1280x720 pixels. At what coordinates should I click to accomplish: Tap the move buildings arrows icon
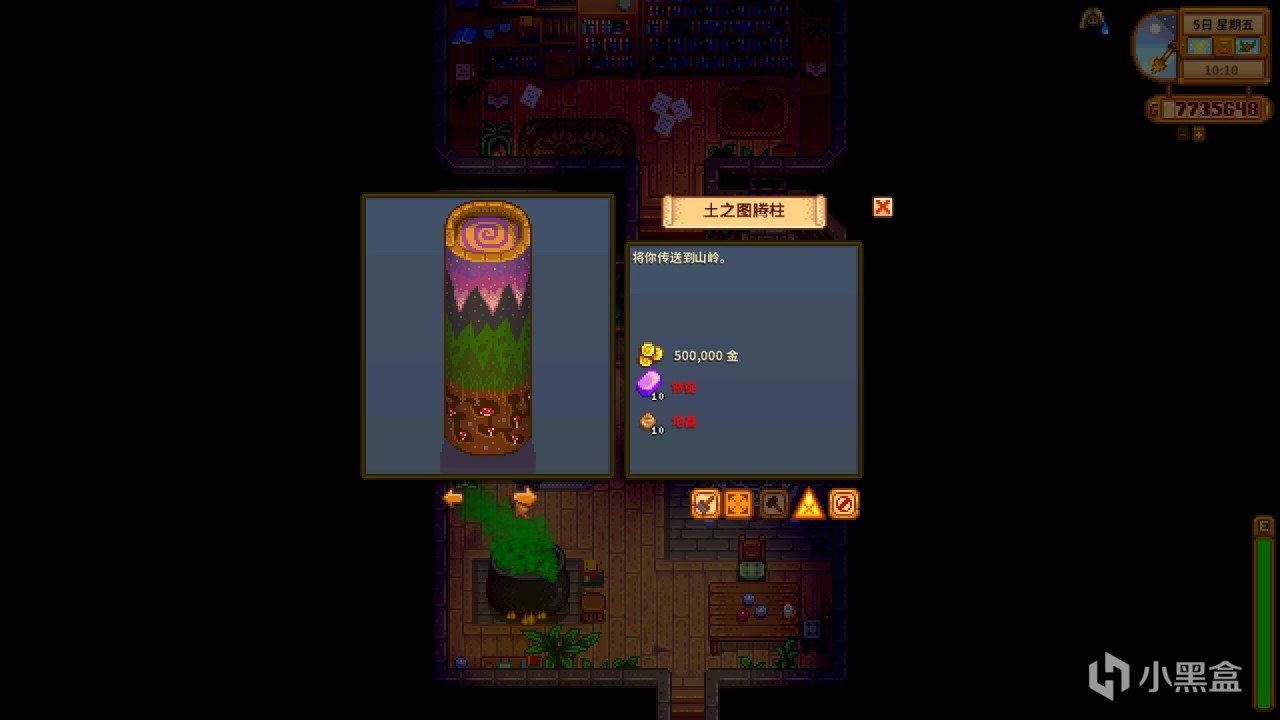click(x=738, y=504)
